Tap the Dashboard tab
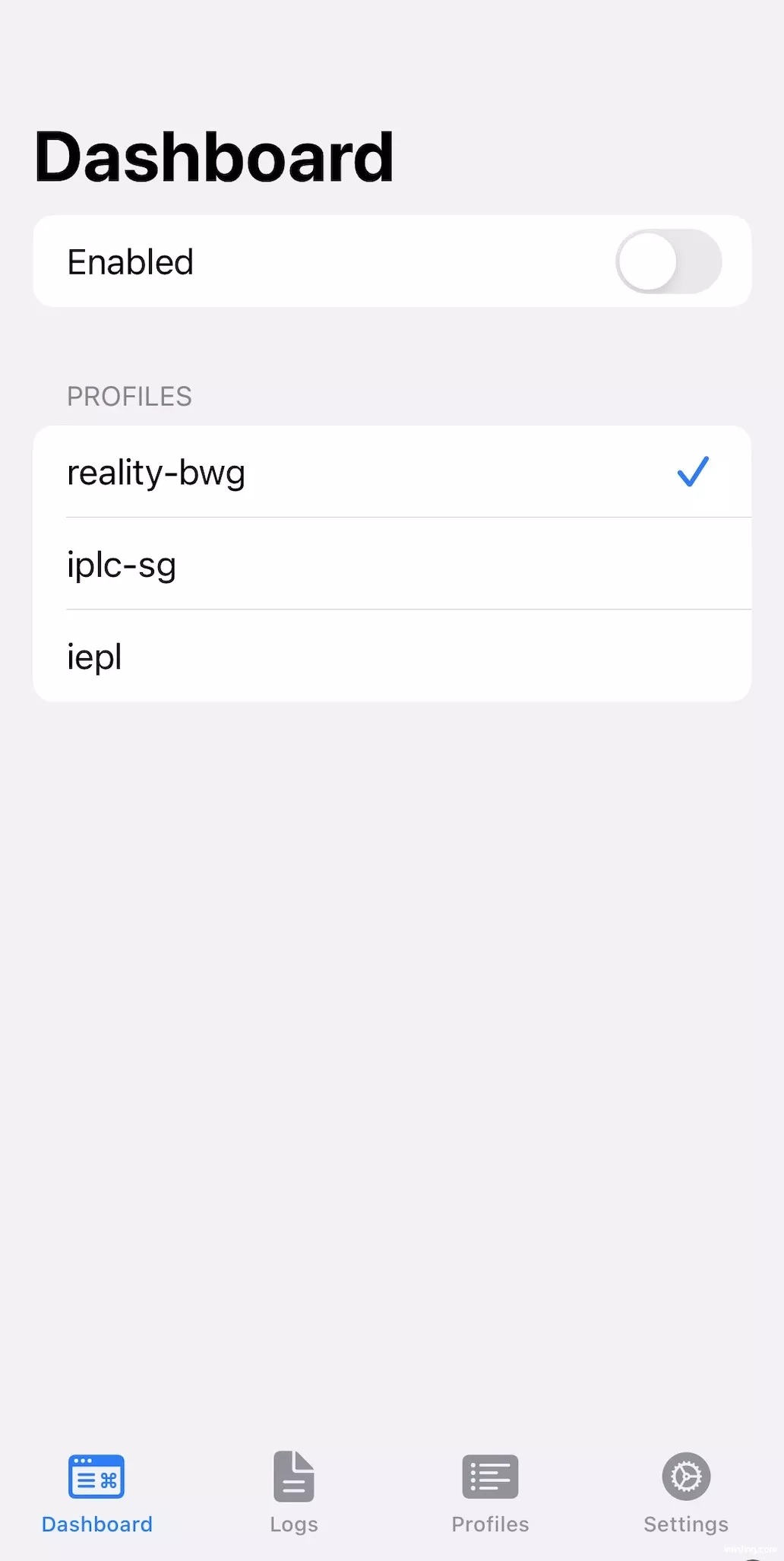This screenshot has height=1561, width=784. pos(97,1493)
